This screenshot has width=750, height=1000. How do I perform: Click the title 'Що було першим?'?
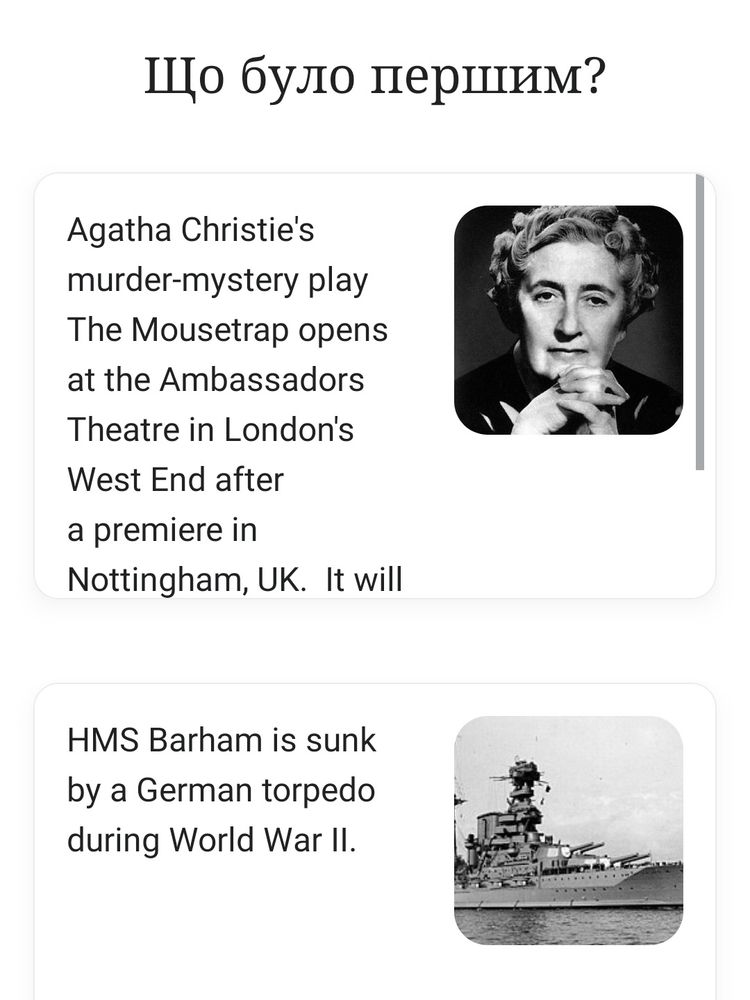tap(375, 75)
